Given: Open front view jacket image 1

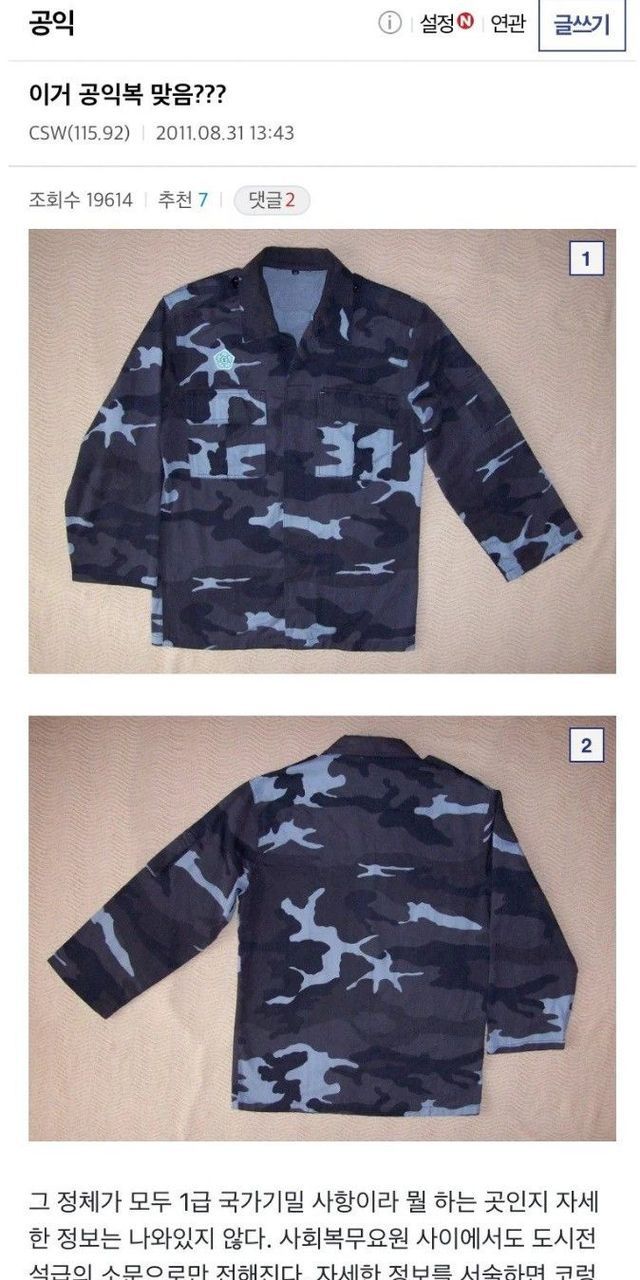Looking at the screenshot, I should click(x=322, y=452).
